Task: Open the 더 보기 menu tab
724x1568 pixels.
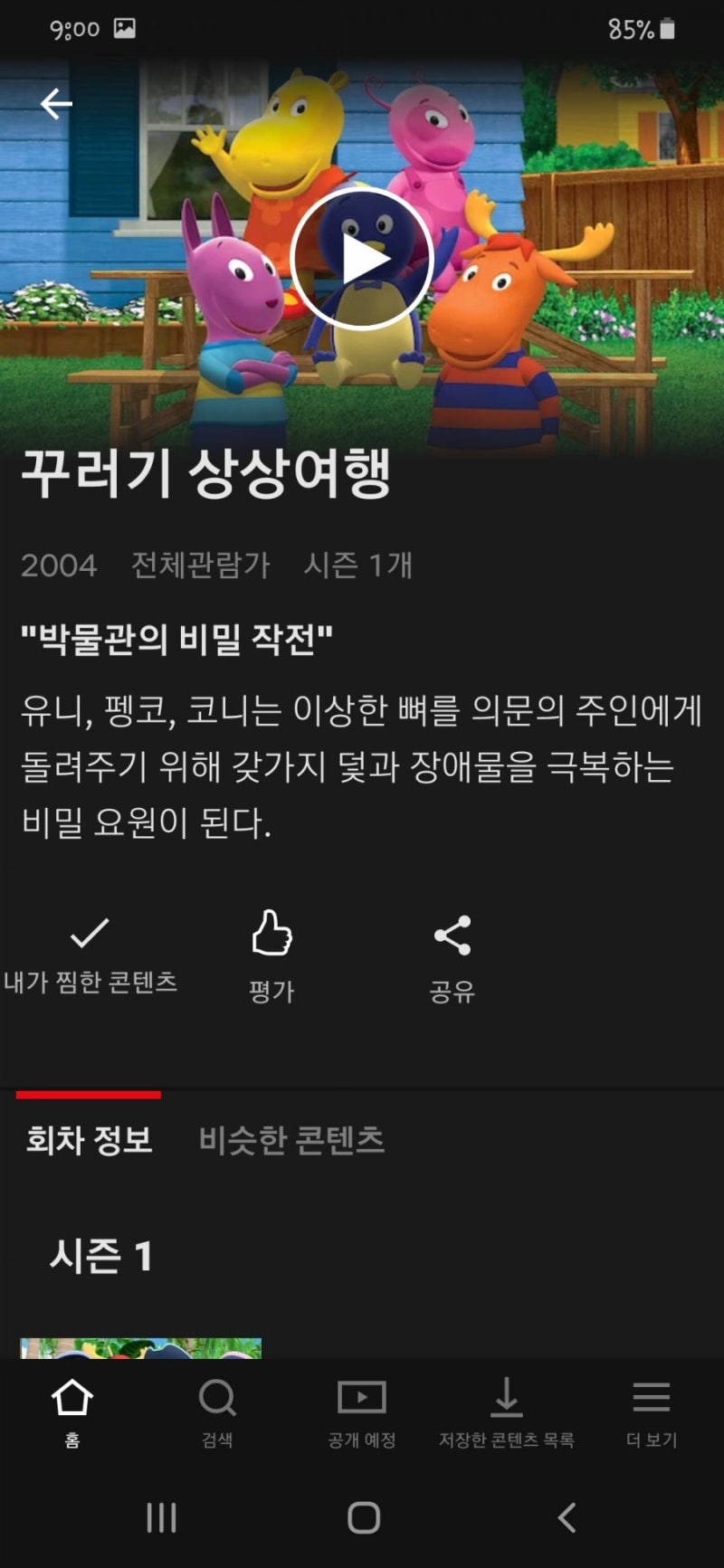Action: [x=652, y=1414]
